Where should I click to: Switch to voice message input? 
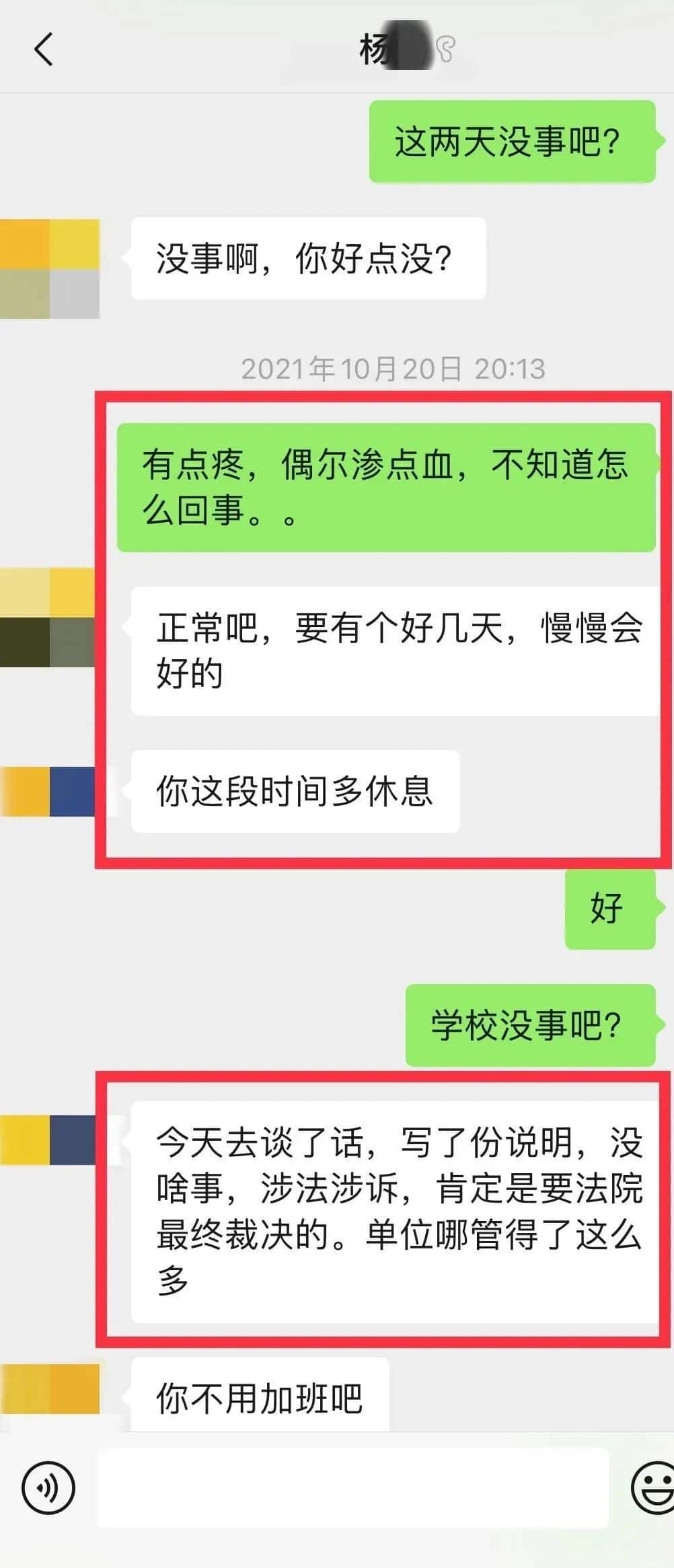pos(48,1487)
